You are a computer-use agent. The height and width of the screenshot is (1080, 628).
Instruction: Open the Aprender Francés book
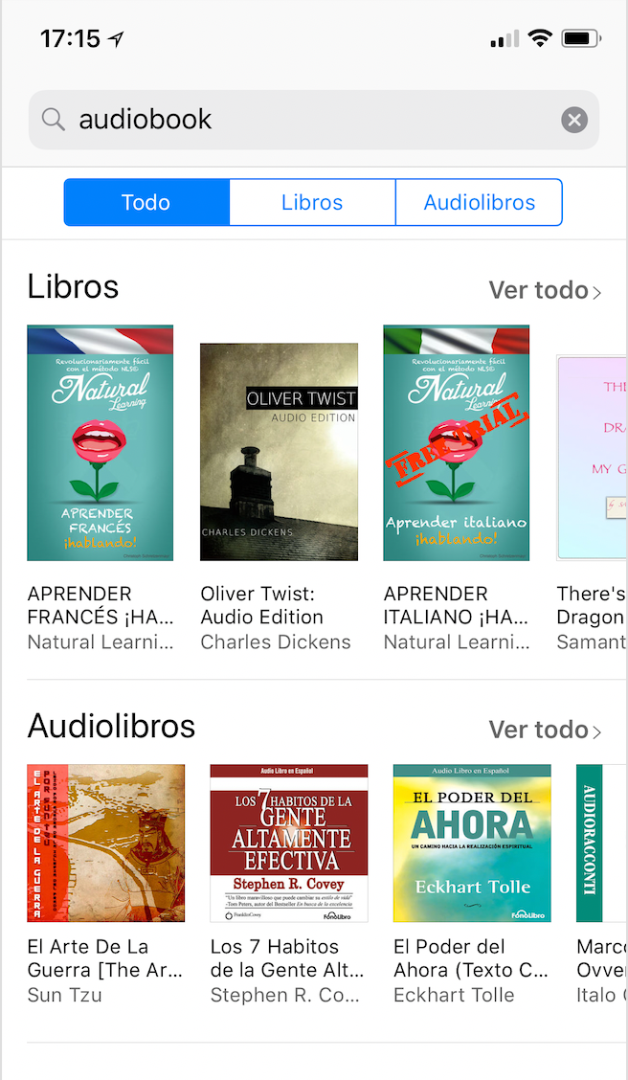100,442
